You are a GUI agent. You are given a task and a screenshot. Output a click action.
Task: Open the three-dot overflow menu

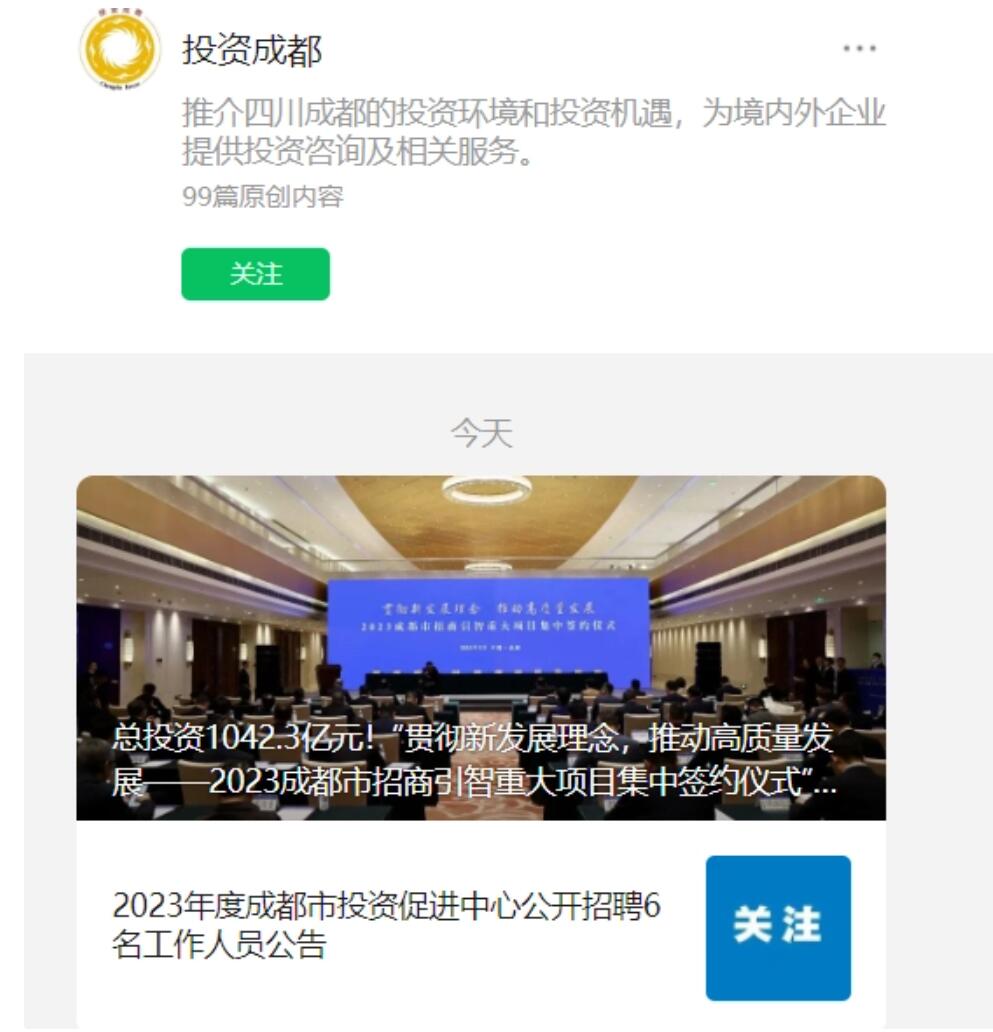pyautogui.click(x=859, y=49)
